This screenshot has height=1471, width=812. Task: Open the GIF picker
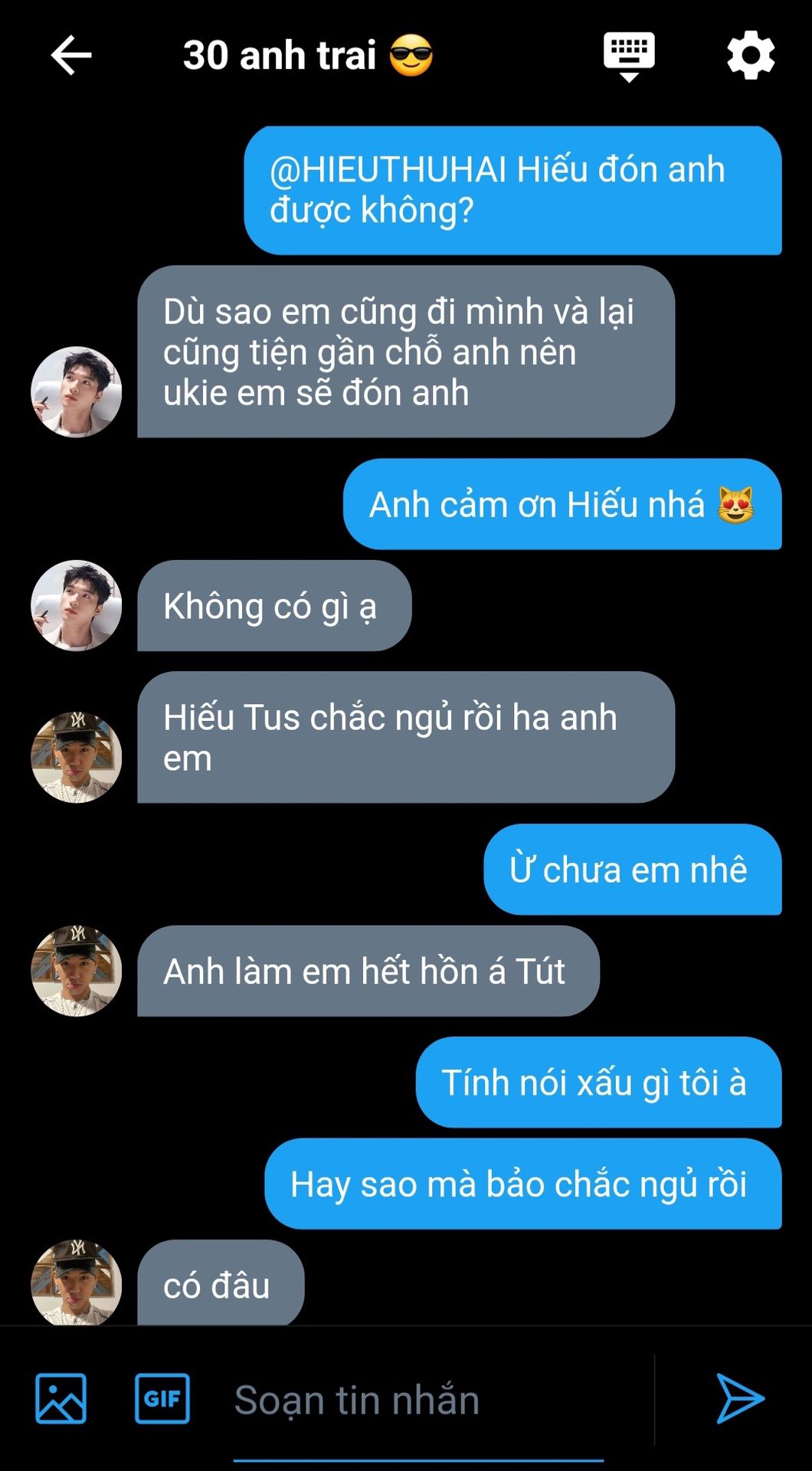click(x=162, y=1398)
